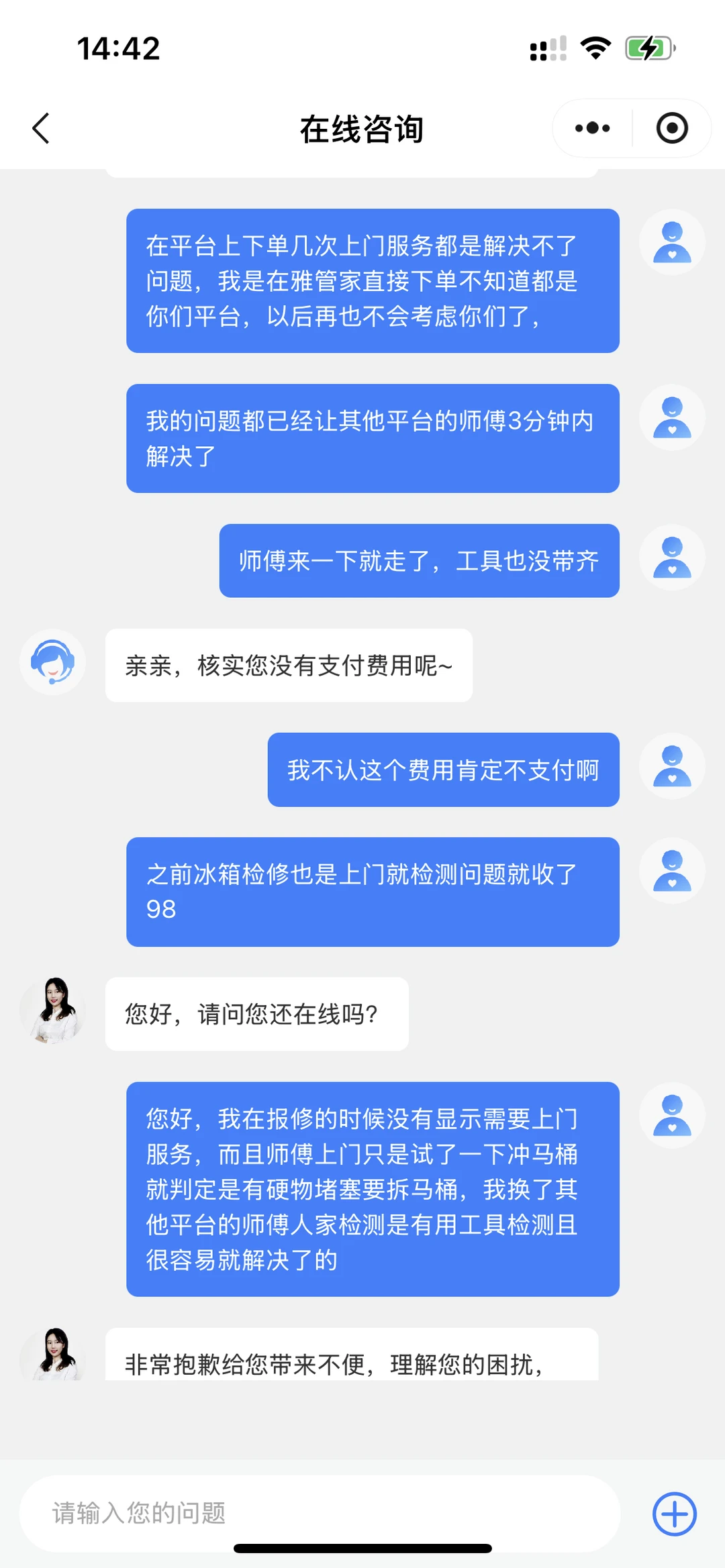The height and width of the screenshot is (1568, 725).
Task: Select the chat title 在线咨询
Action: pos(362,129)
